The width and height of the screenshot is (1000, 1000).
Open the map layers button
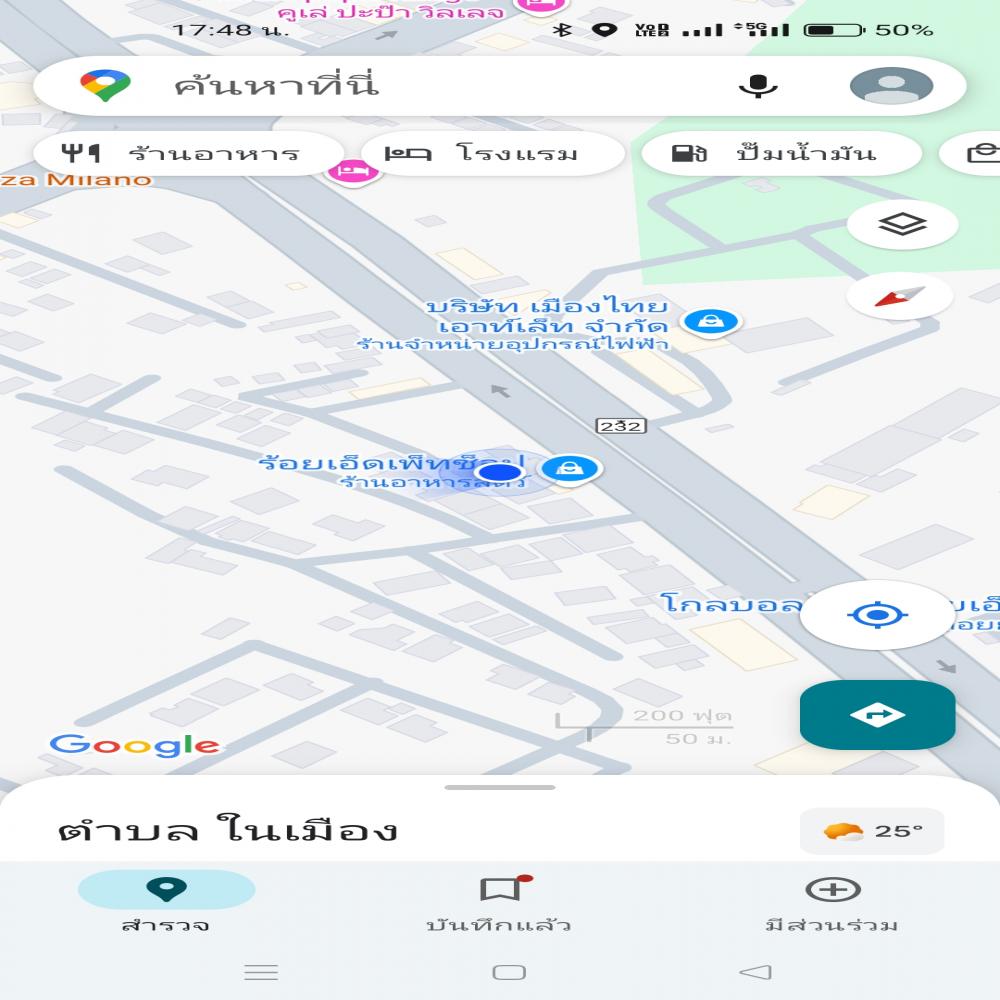pyautogui.click(x=902, y=225)
